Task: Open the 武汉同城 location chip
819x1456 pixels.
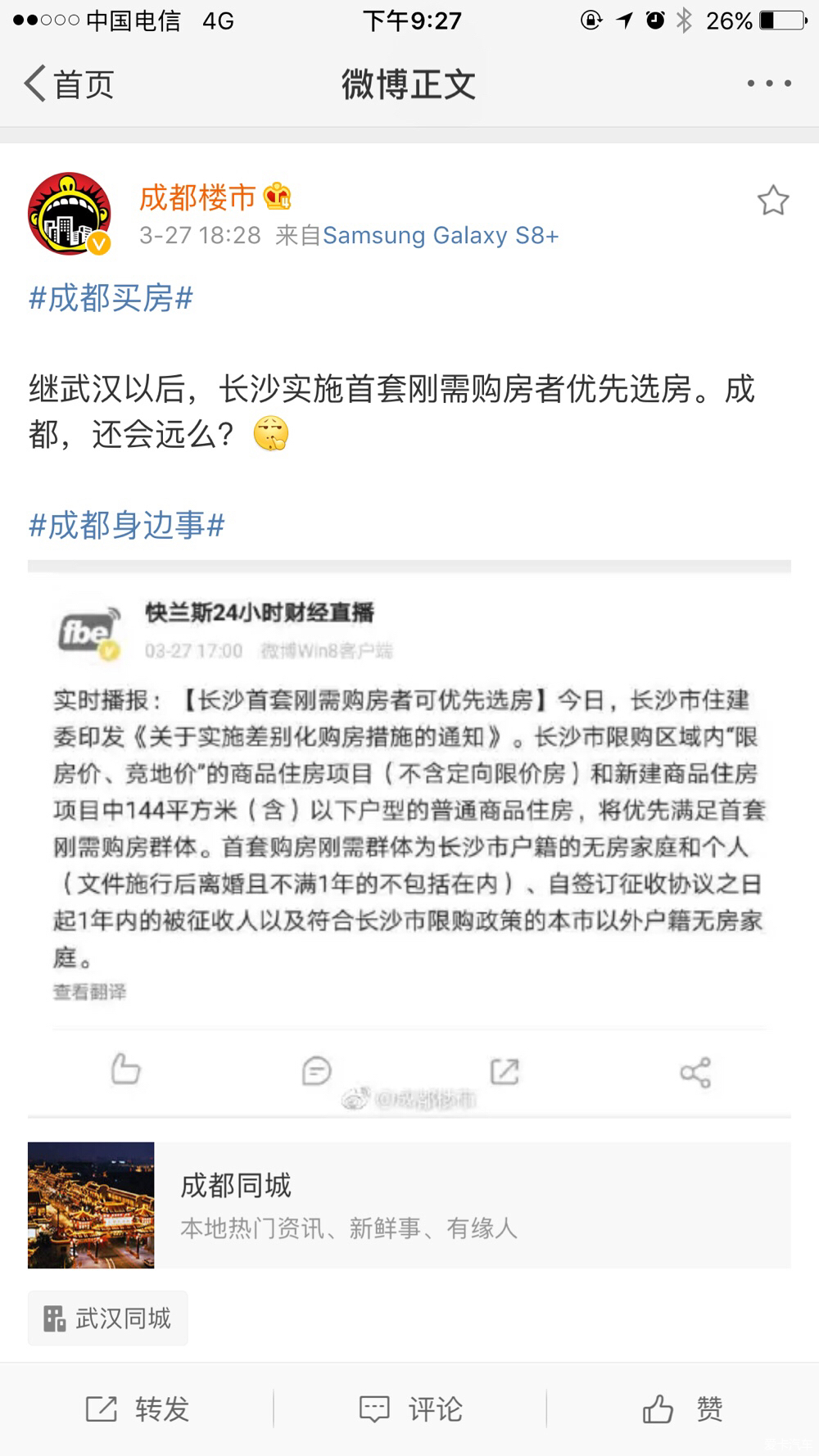Action: (x=108, y=1318)
